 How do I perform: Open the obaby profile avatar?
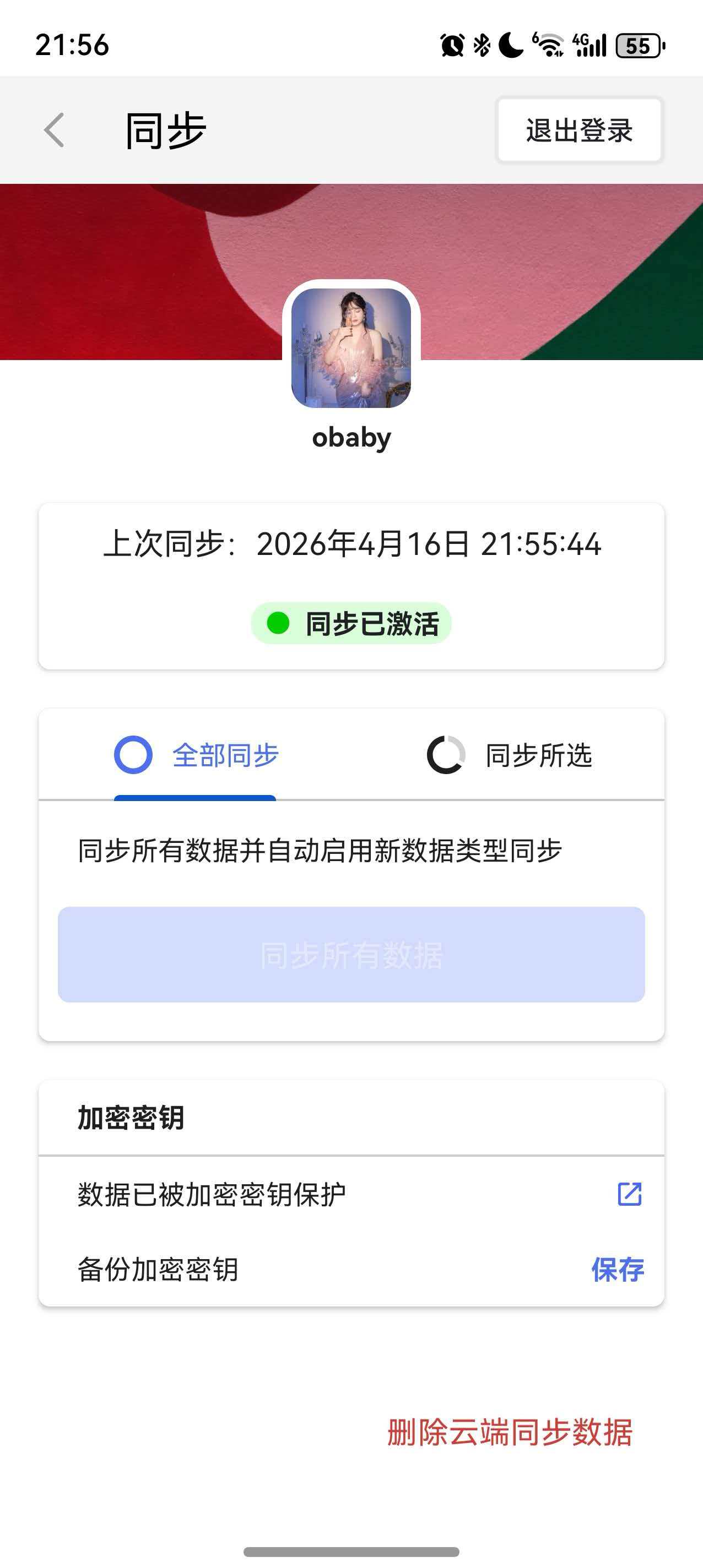(x=351, y=348)
